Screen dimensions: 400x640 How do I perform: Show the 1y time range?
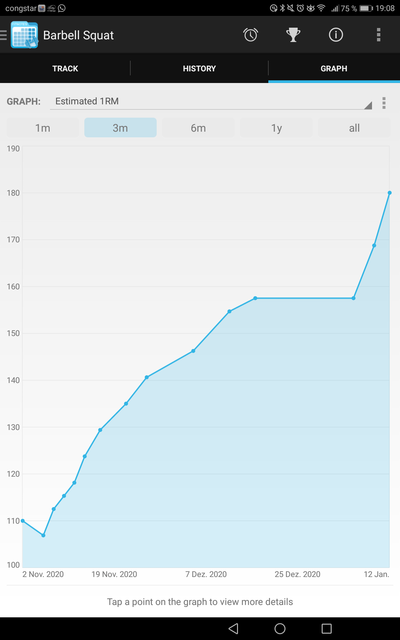(x=276, y=128)
